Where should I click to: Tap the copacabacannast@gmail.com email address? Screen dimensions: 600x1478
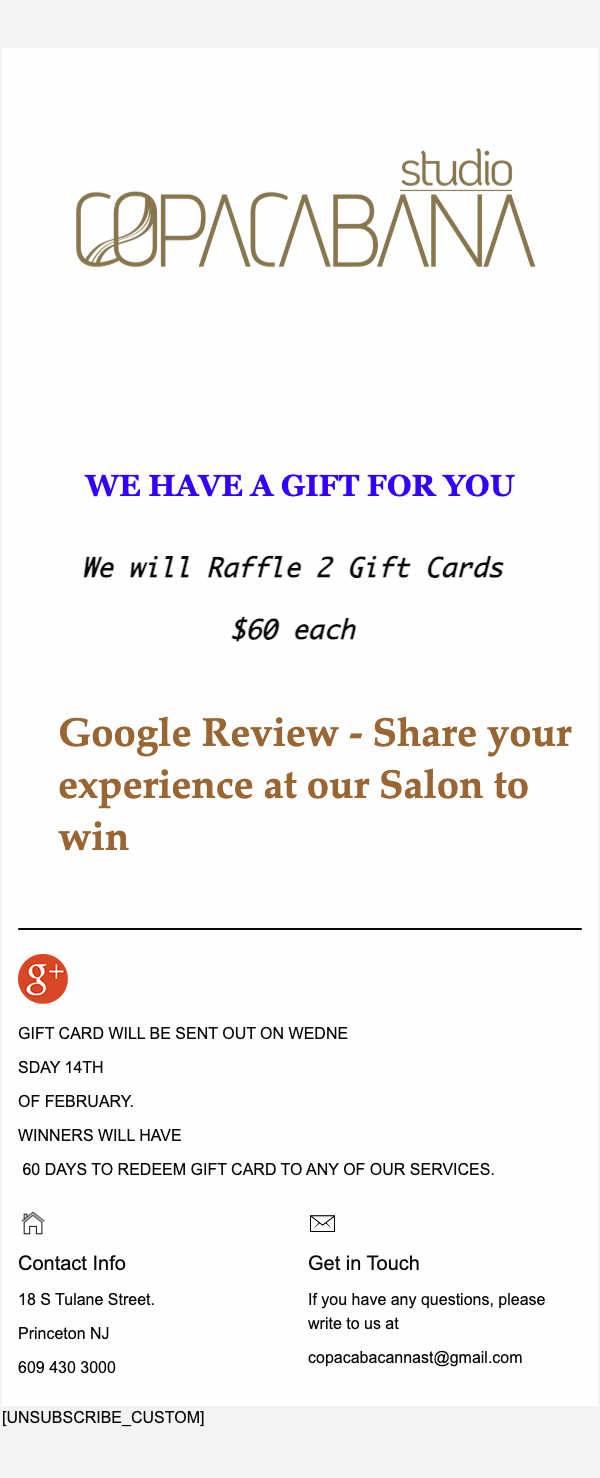pyautogui.click(x=415, y=1358)
